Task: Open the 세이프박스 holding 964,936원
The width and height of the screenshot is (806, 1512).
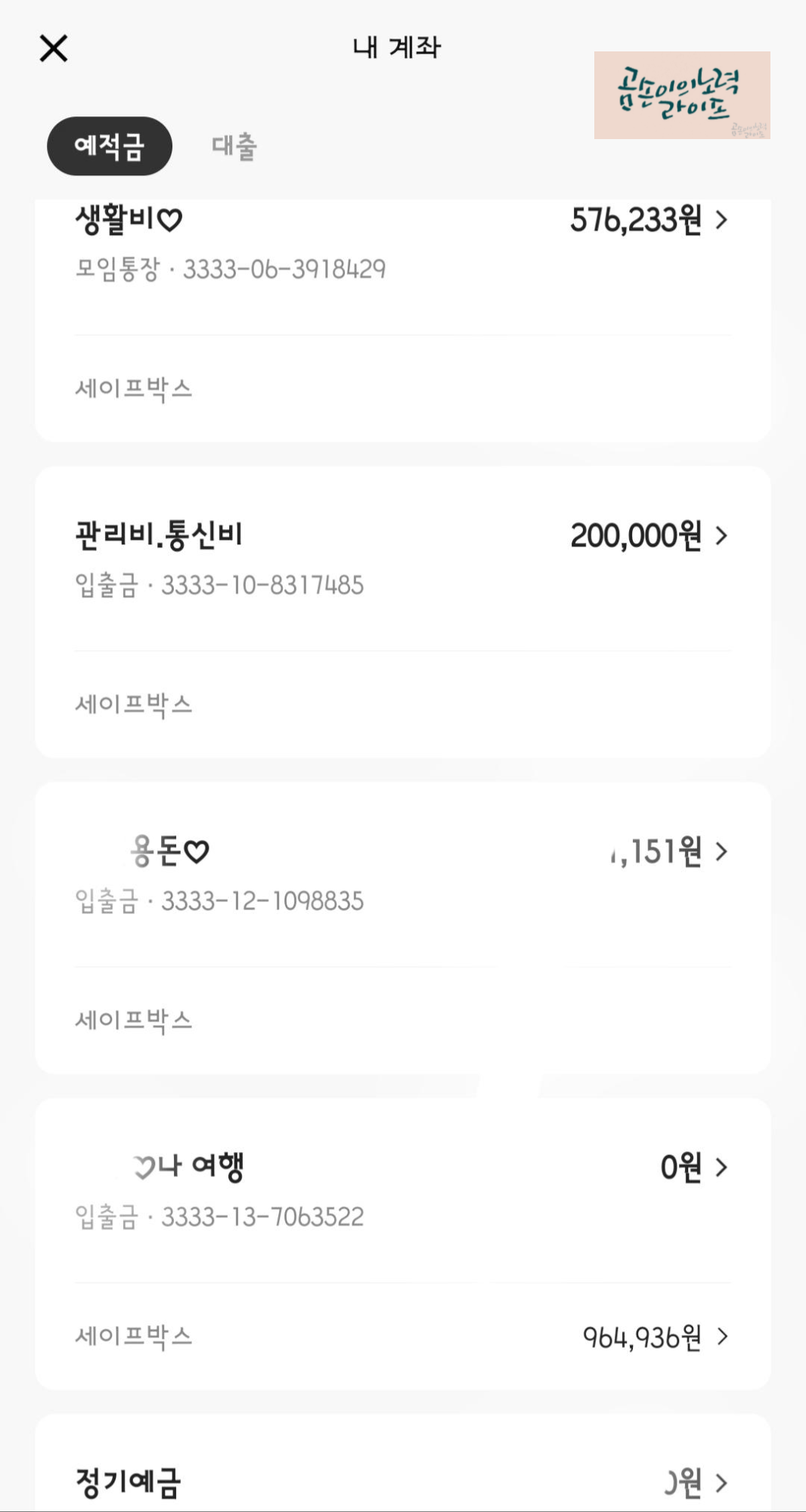Action: [x=401, y=1337]
